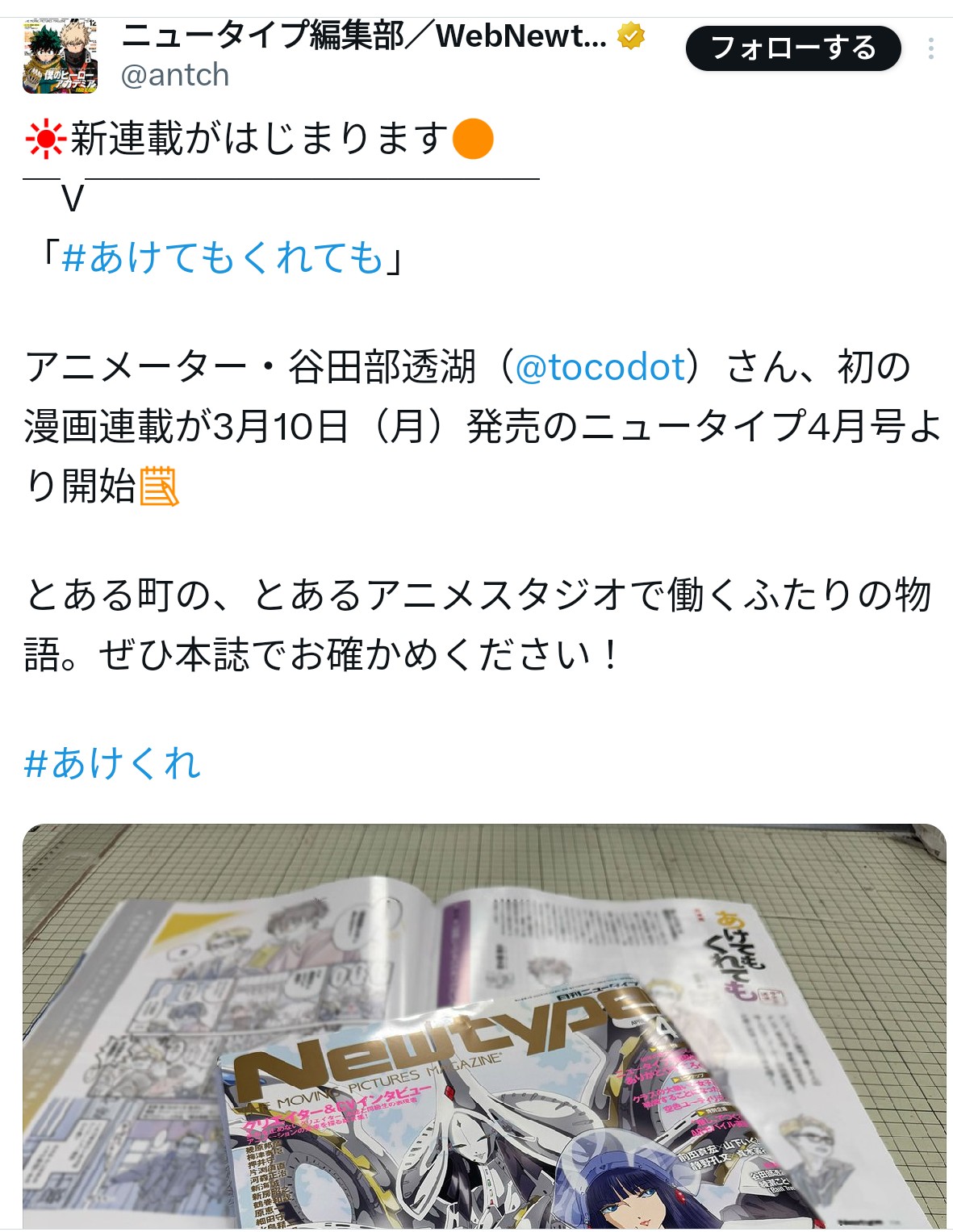Open the ニュータイプ編集部／WebNewt… account name
The image size is (953, 1232).
point(364,35)
